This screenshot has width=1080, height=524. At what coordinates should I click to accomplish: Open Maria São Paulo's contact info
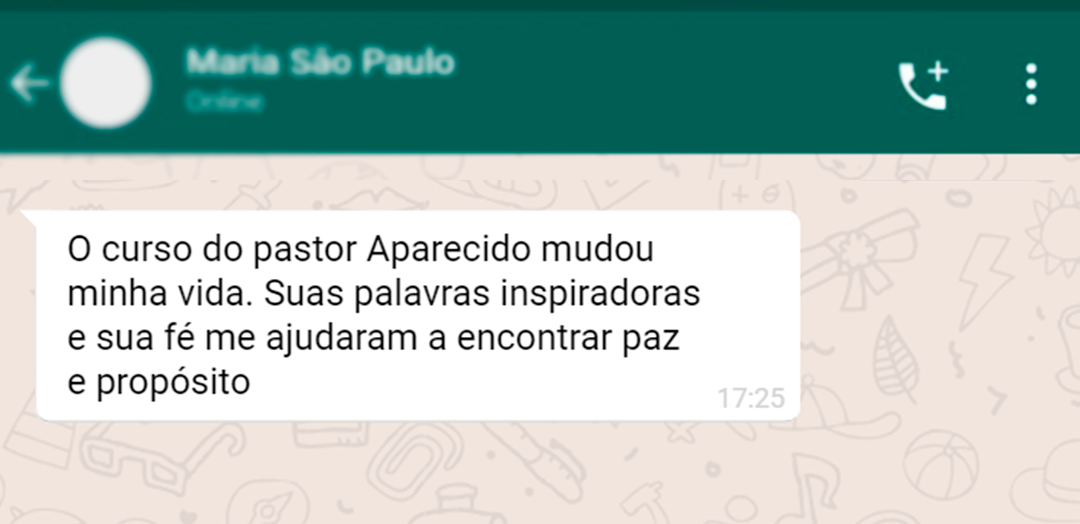(320, 66)
